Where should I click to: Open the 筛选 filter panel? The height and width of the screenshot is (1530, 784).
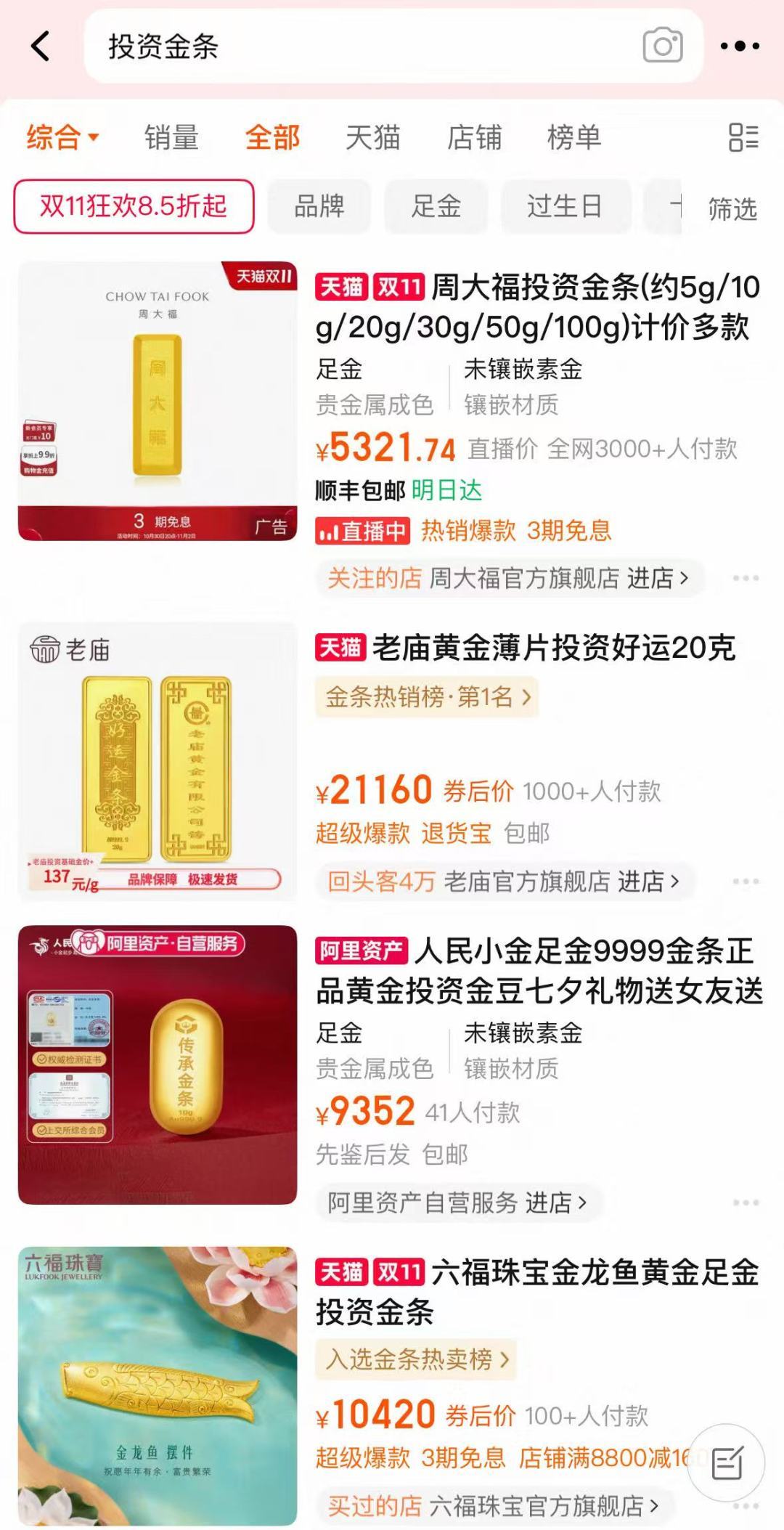point(732,209)
